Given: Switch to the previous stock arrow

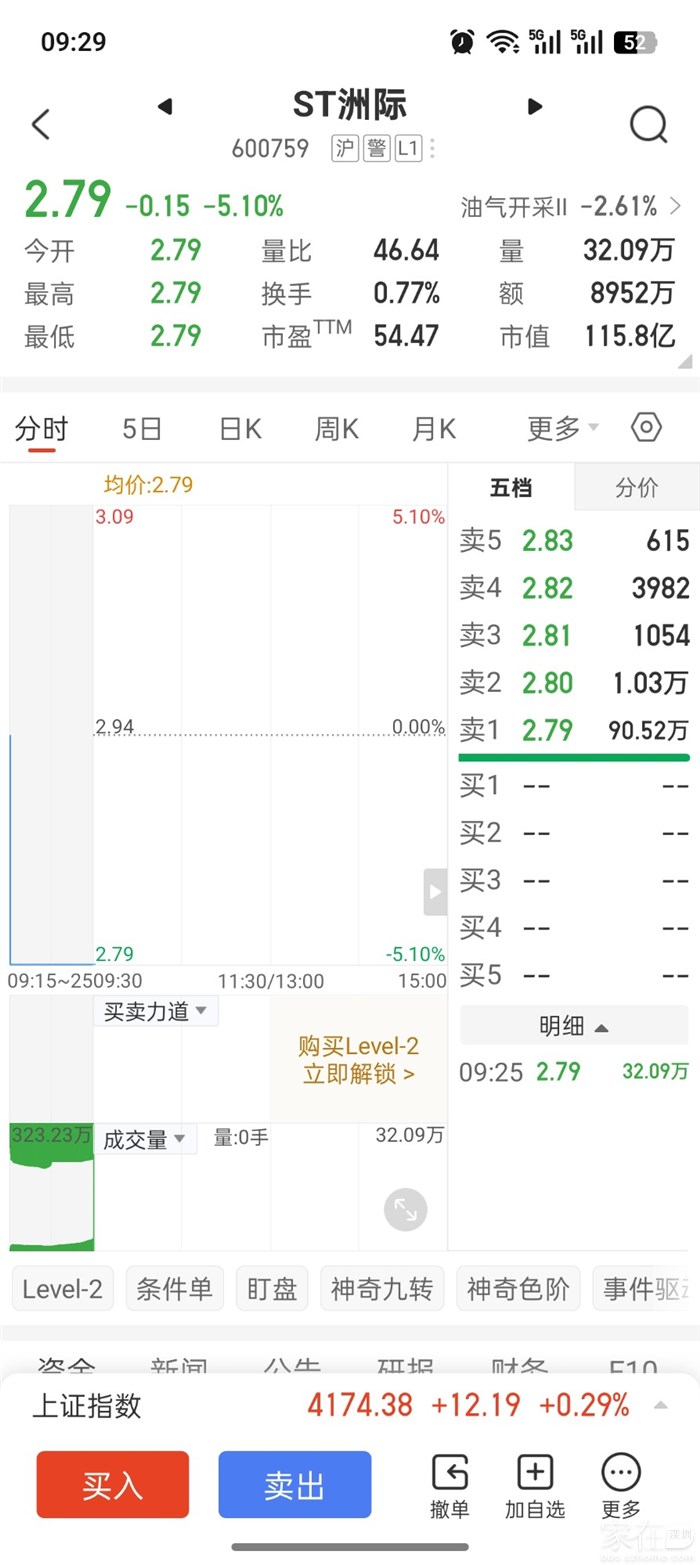Looking at the screenshot, I should coord(165,106).
